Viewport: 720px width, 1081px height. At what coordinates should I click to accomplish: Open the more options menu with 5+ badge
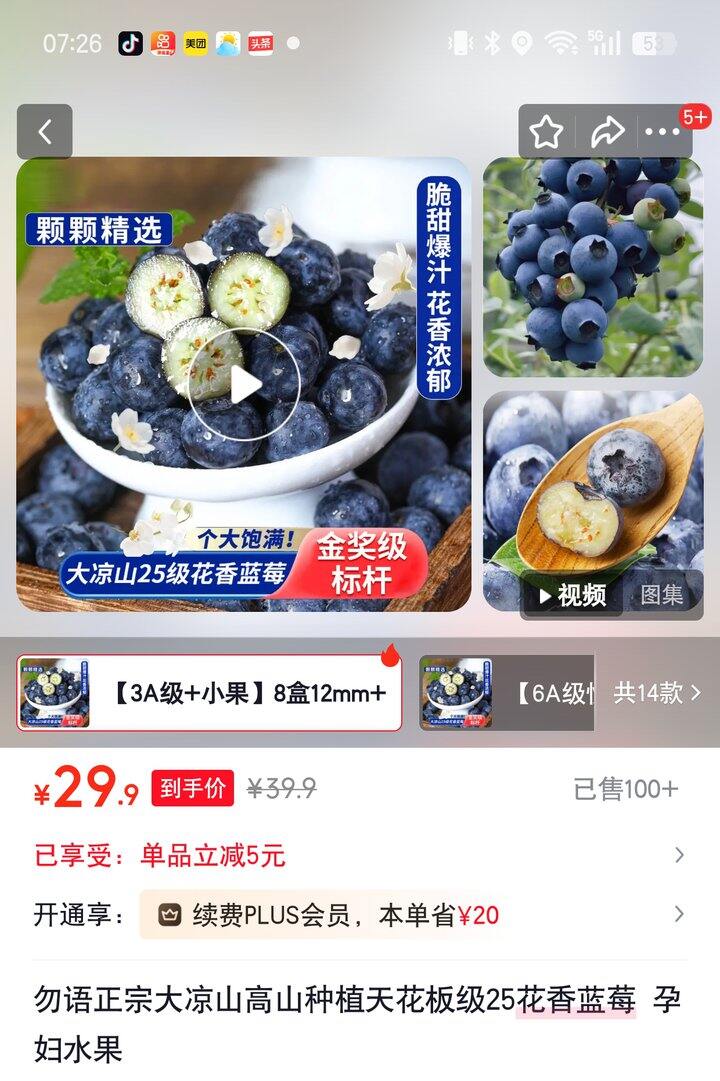pyautogui.click(x=660, y=131)
